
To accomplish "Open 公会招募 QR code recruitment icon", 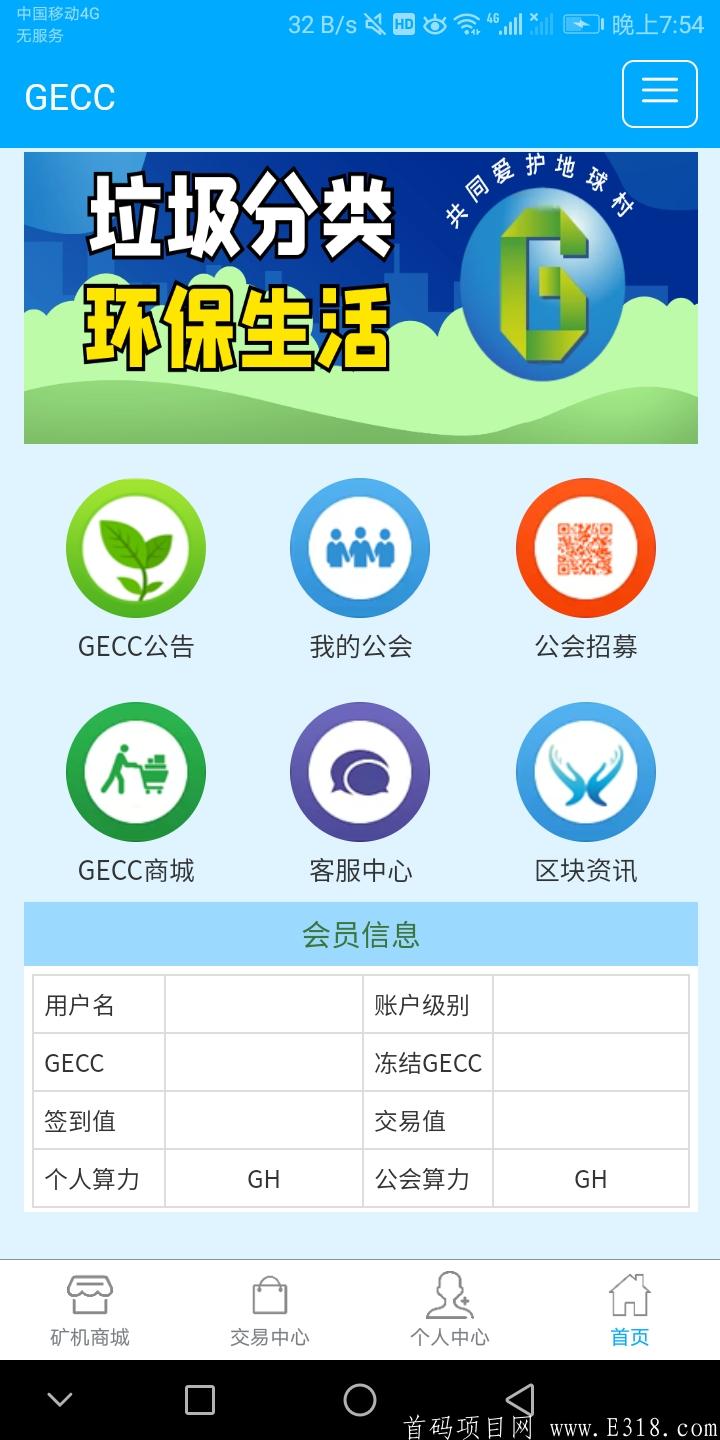I will [586, 548].
